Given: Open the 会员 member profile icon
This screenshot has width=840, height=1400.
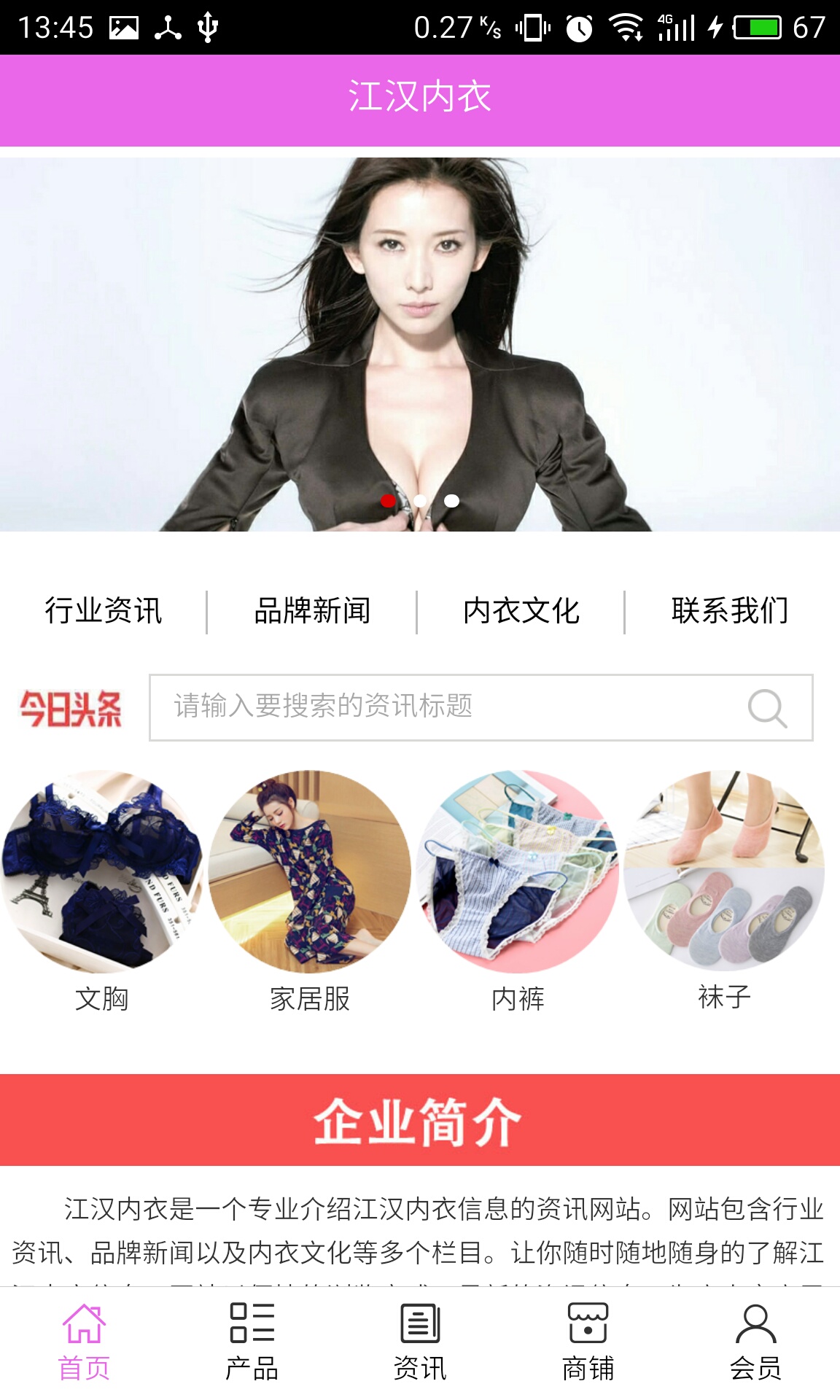Looking at the screenshot, I should (755, 1334).
